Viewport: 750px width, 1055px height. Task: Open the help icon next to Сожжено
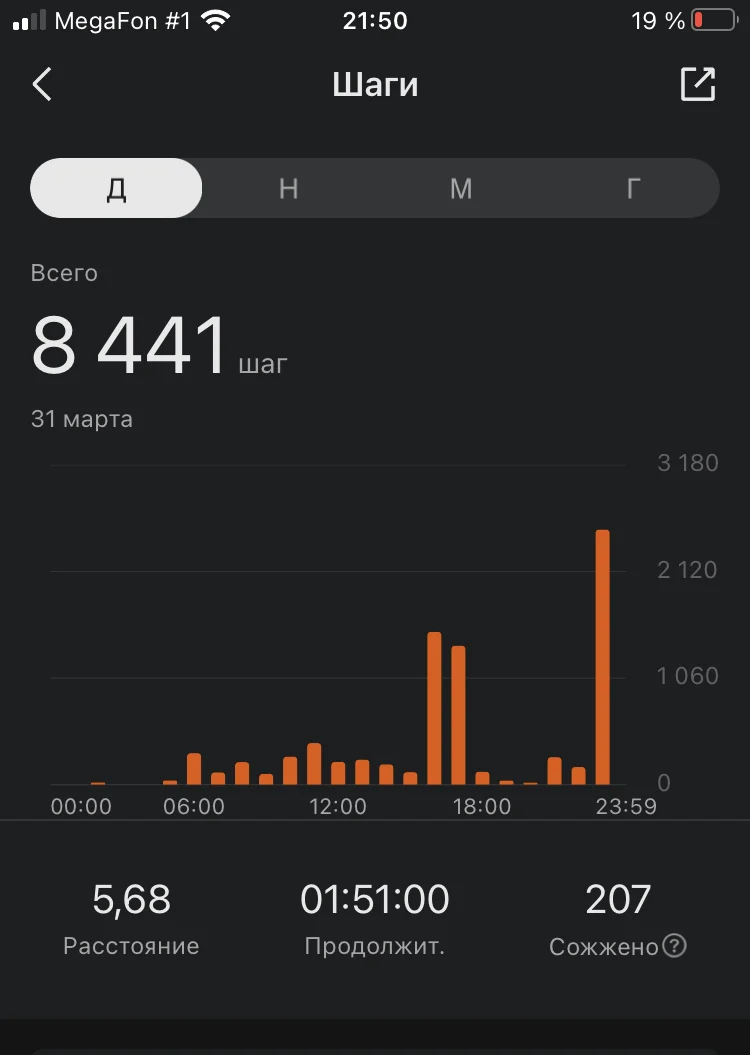(675, 945)
